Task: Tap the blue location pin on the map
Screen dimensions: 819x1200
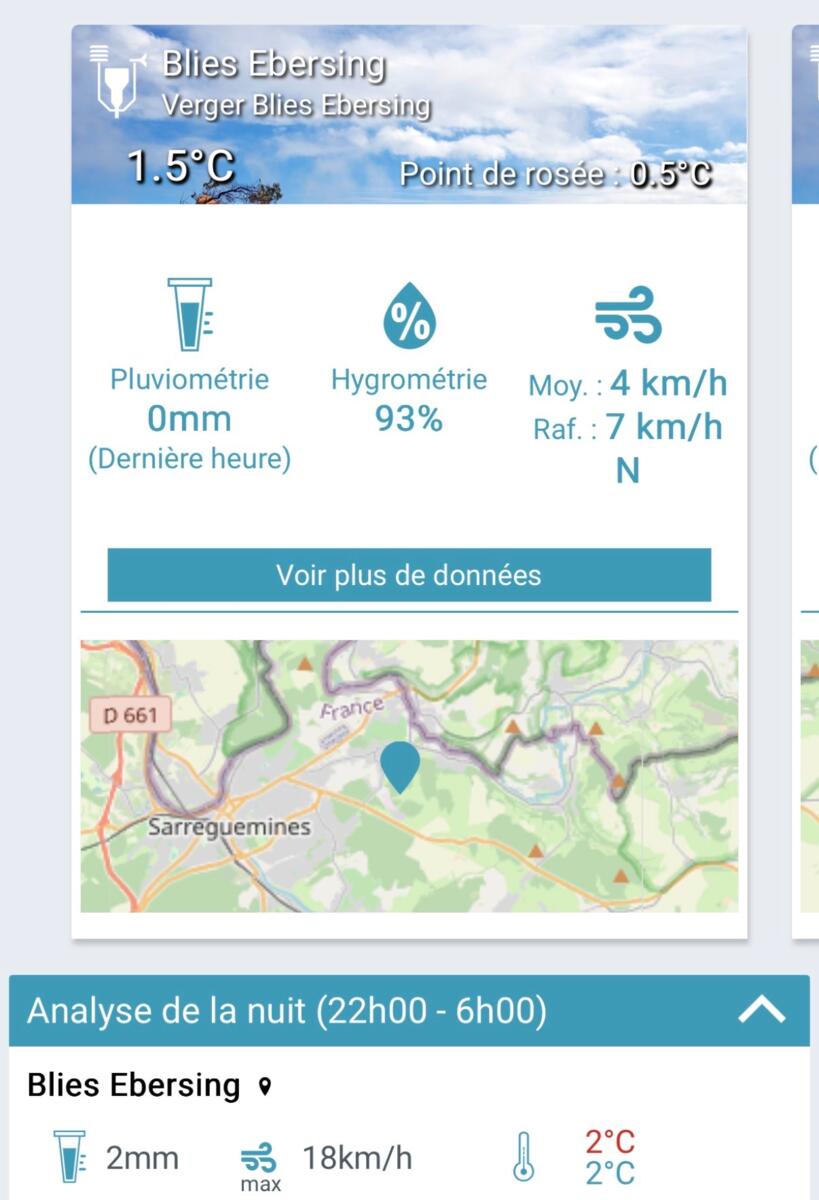Action: coord(401,765)
